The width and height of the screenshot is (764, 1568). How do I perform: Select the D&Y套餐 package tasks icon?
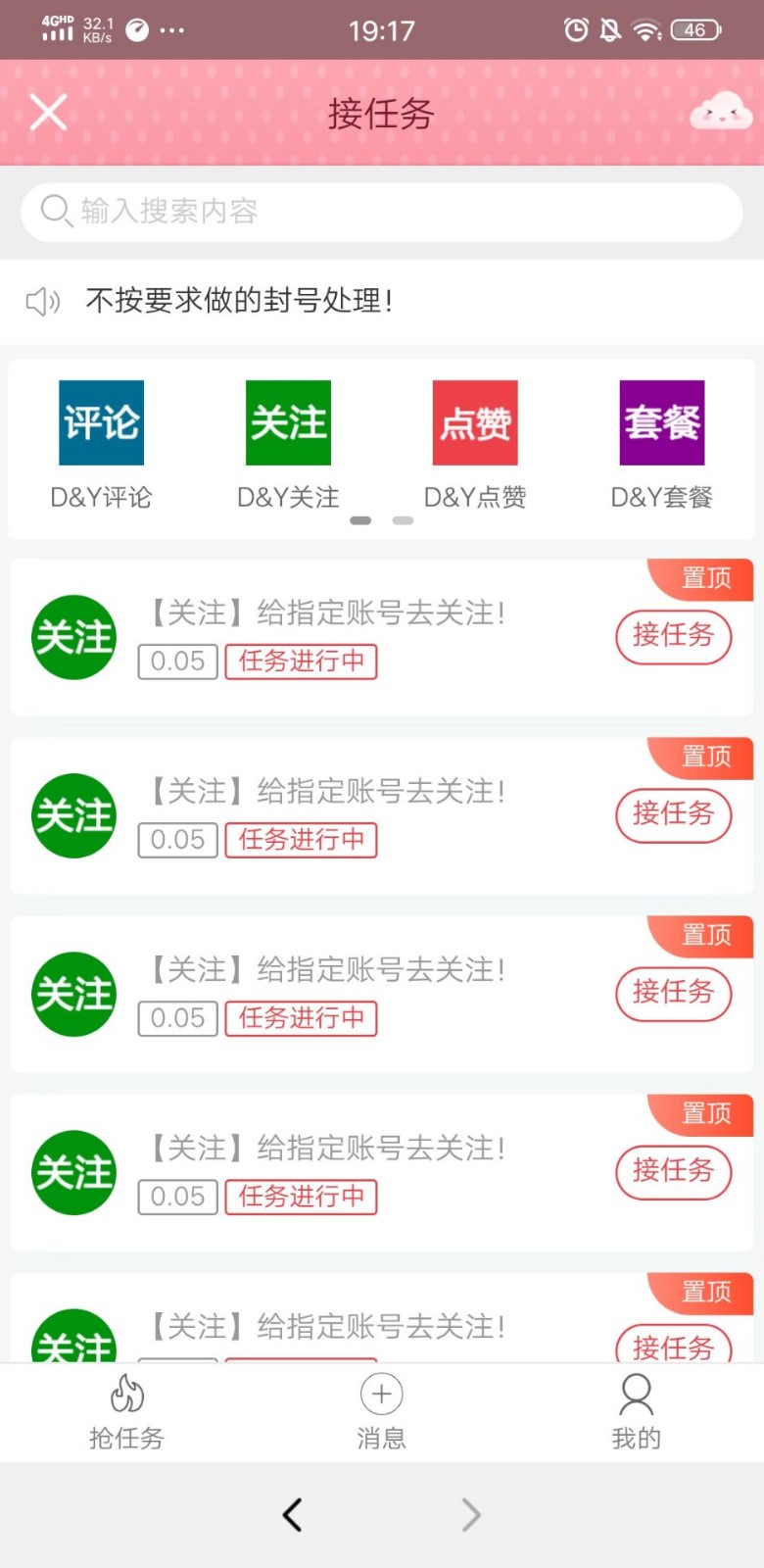[660, 421]
